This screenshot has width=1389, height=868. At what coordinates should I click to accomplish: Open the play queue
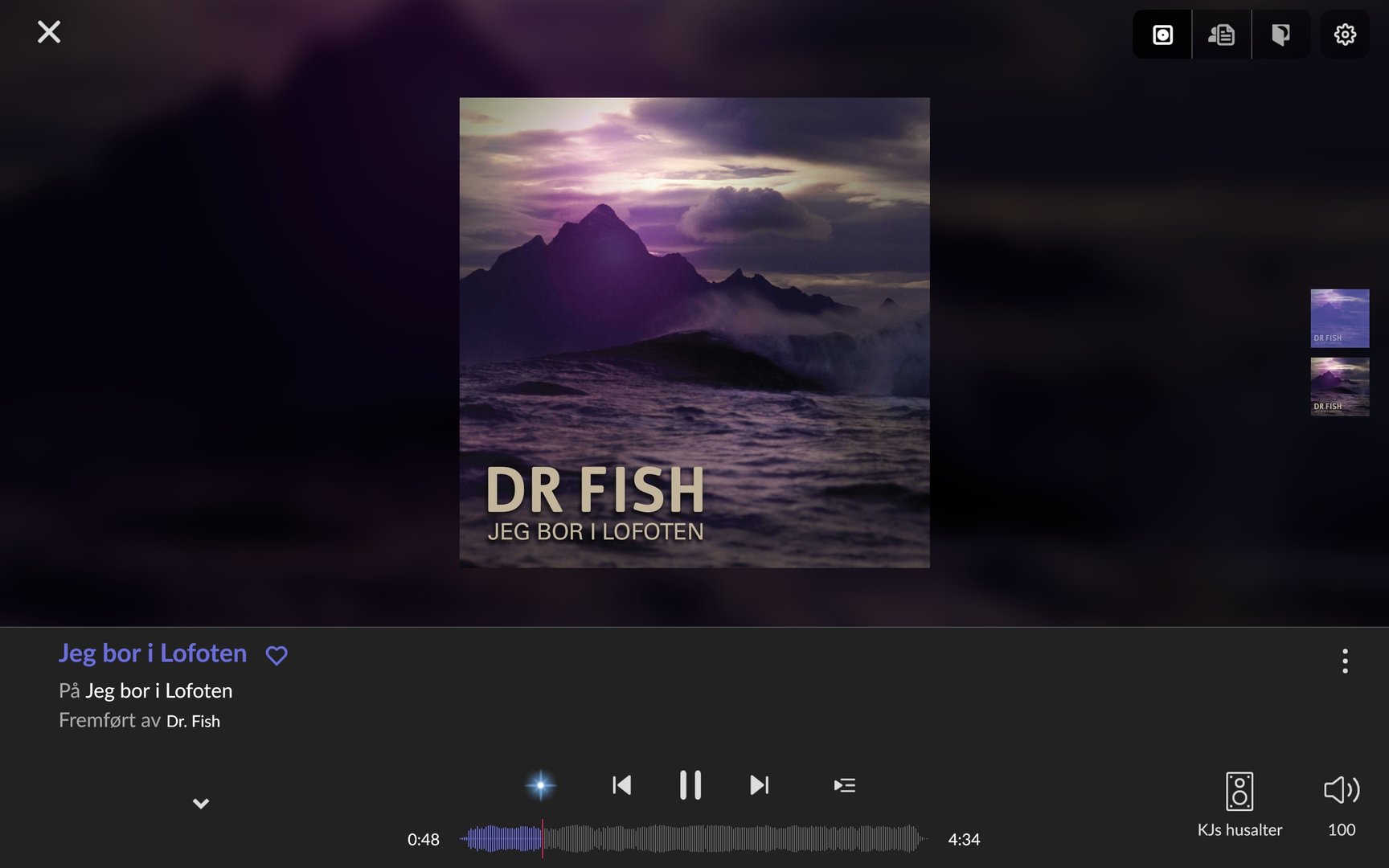point(844,785)
